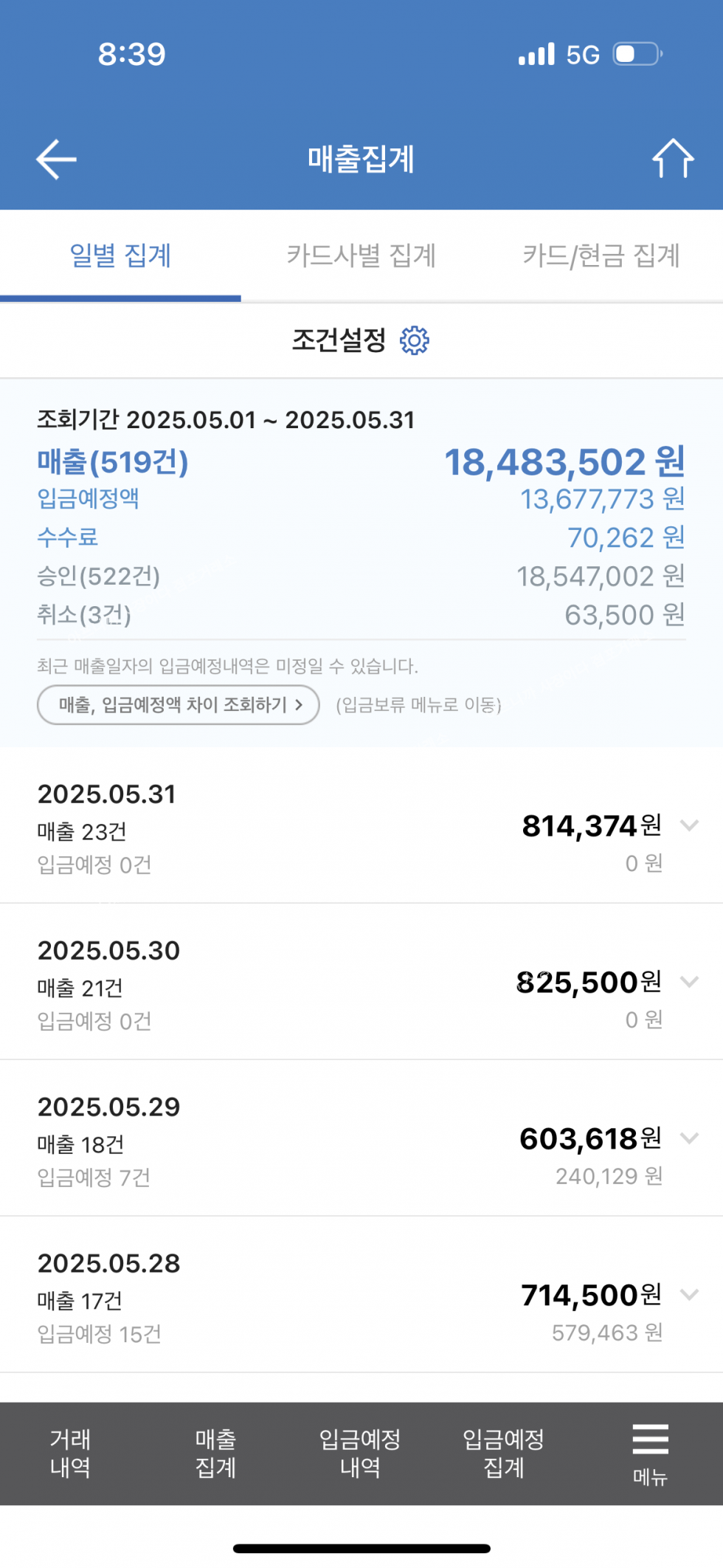723x1568 pixels.
Task: Open 입금예정집계 in bottom navigation
Action: [x=504, y=1453]
